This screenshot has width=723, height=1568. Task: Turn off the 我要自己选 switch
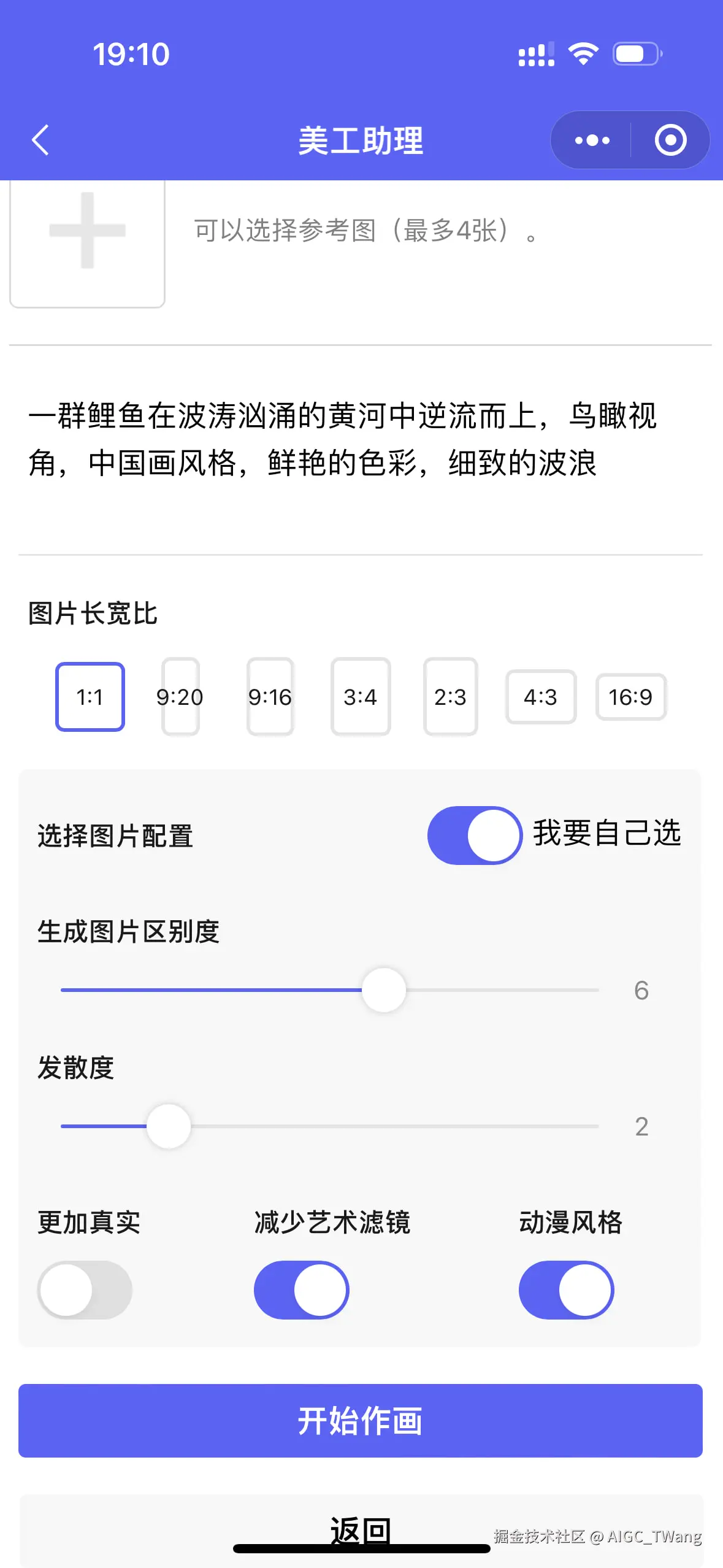click(x=475, y=836)
